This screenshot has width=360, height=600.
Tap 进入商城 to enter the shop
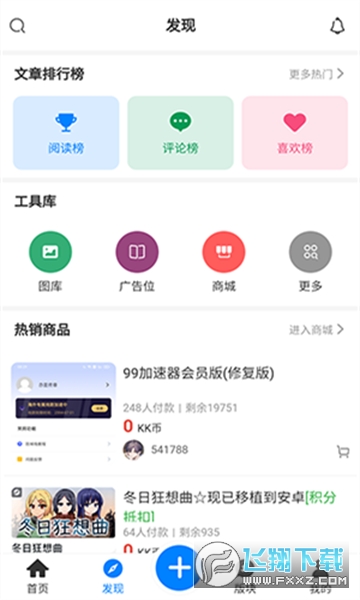[316, 329]
